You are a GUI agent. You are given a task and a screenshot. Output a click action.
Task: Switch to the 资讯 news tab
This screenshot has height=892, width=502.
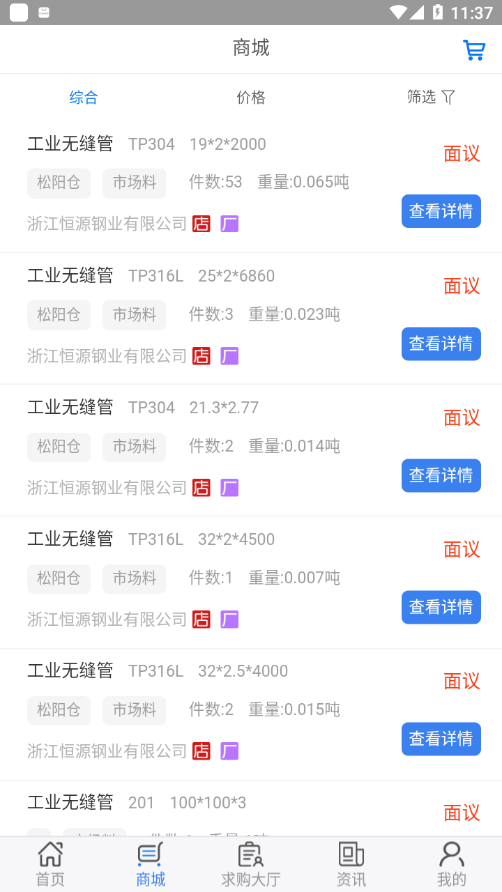[x=351, y=864]
